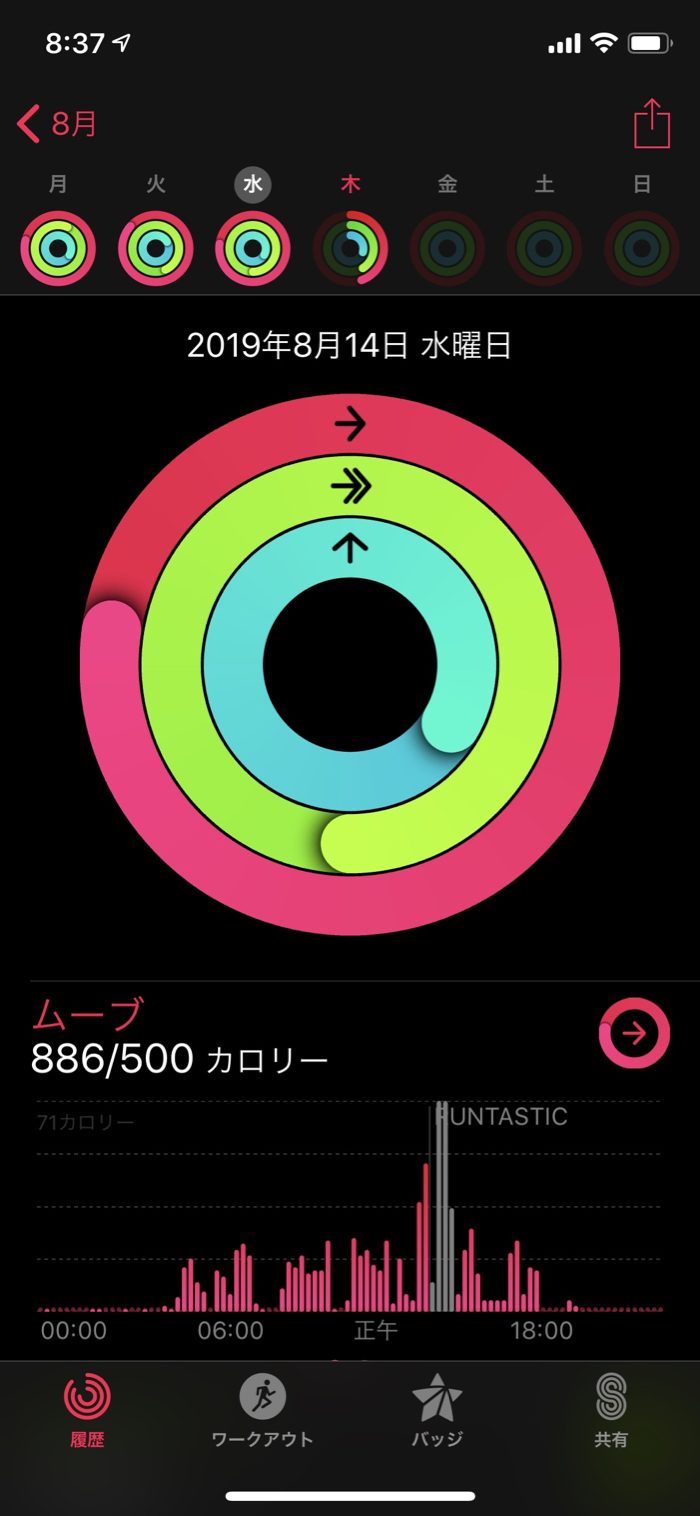700x1516 pixels.
Task: Select Wednesday (水) activity rings
Action: point(253,248)
